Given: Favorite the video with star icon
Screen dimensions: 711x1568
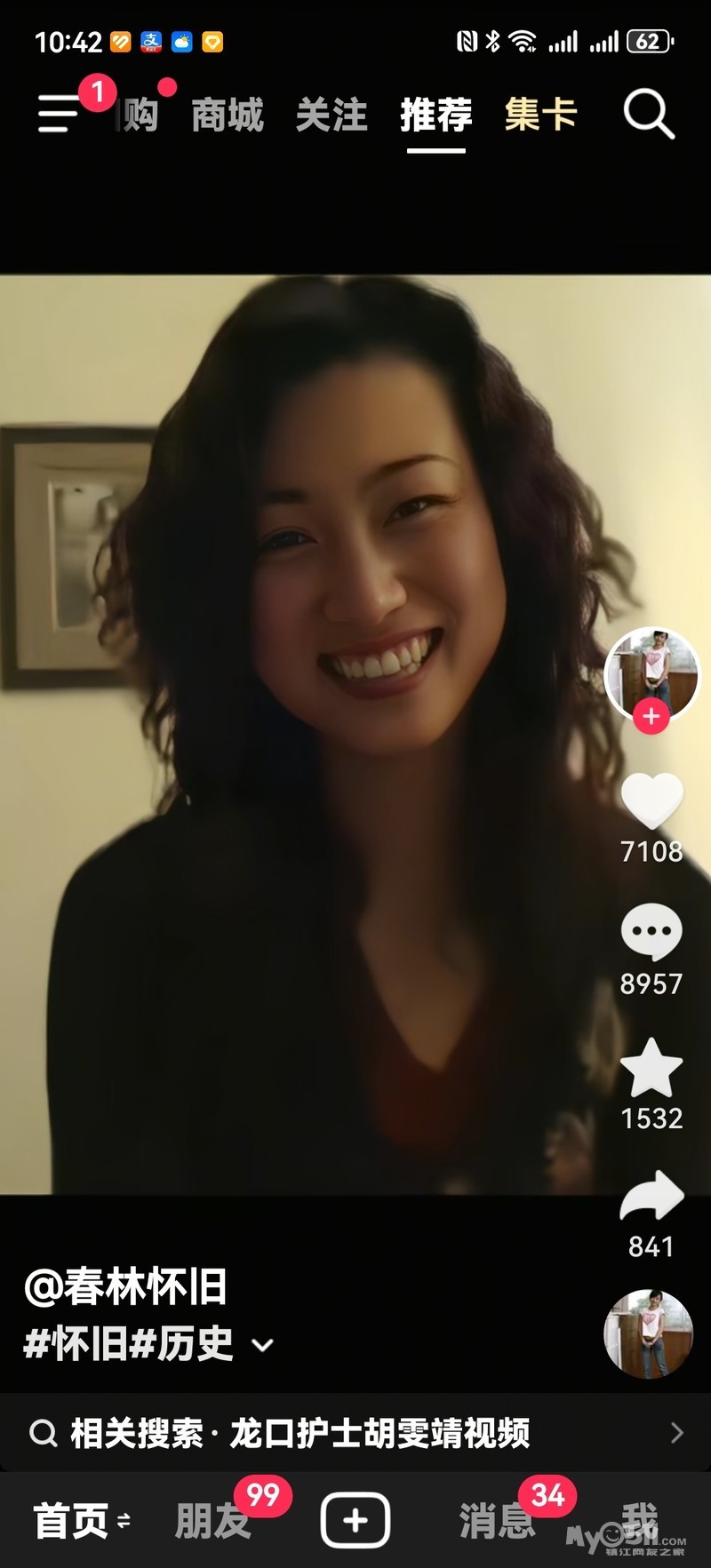Looking at the screenshot, I should click(651, 1068).
